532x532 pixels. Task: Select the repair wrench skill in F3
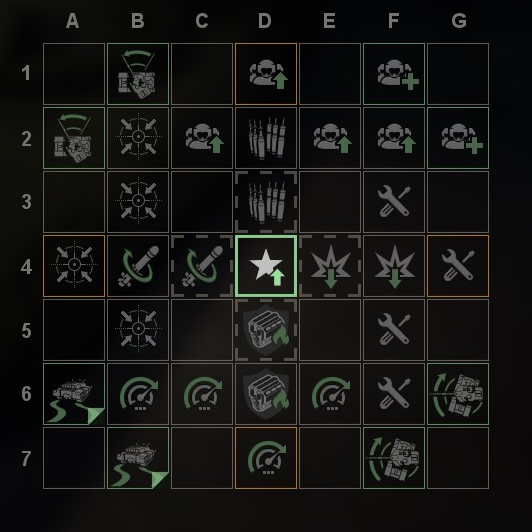pos(394,202)
